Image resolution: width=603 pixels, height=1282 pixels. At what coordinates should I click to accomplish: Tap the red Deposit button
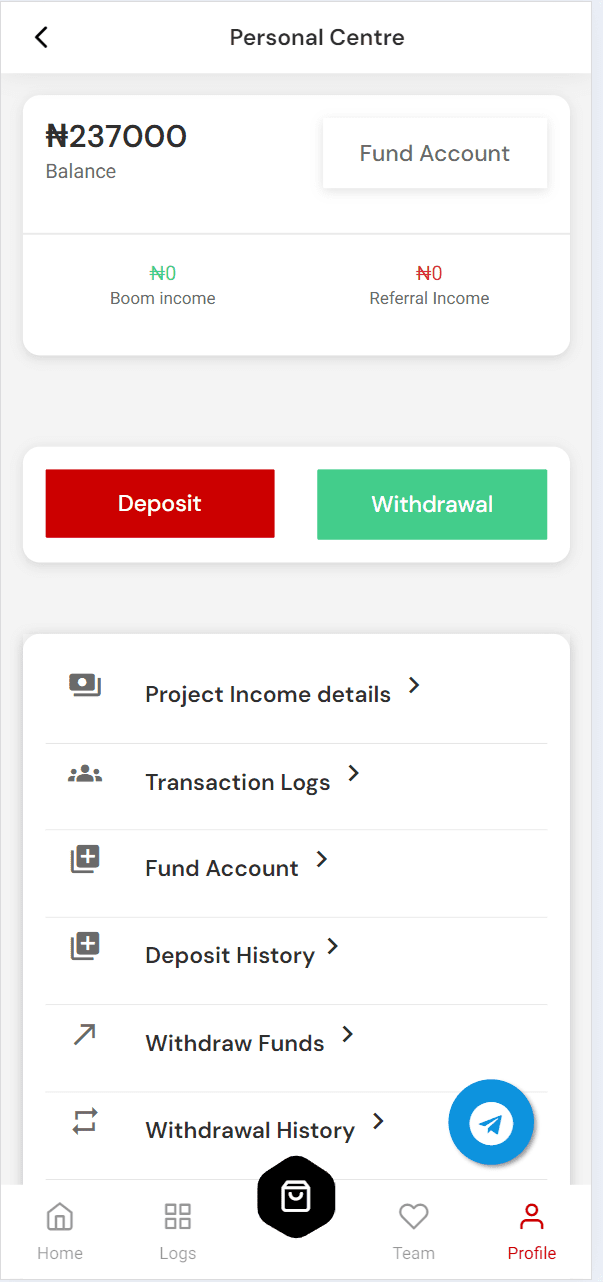tap(160, 504)
